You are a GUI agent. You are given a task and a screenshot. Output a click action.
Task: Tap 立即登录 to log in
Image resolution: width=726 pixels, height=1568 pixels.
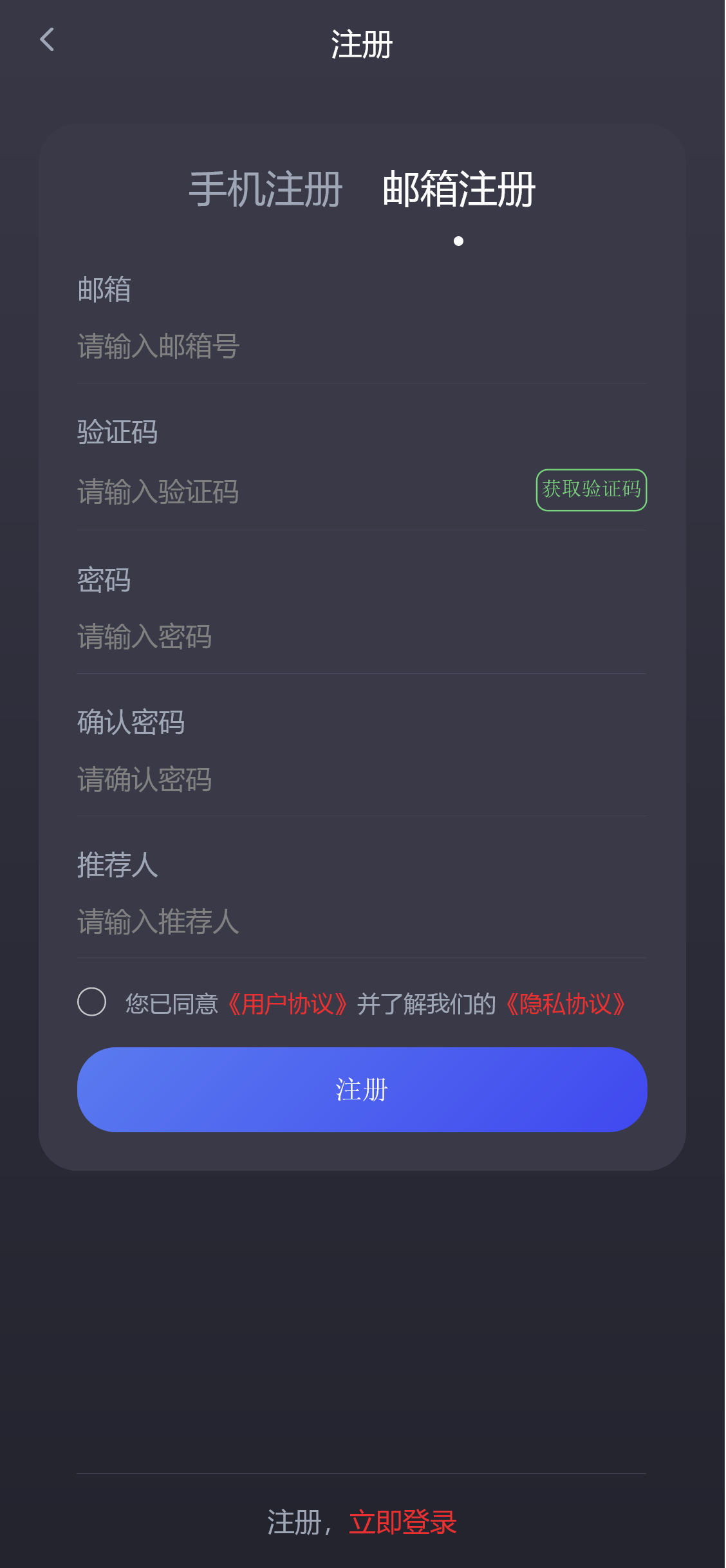[x=403, y=1522]
